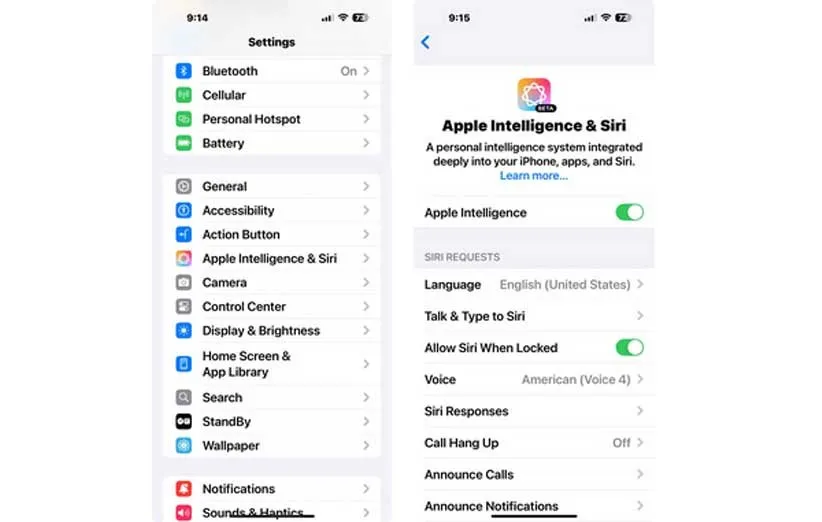Open Cellular settings
This screenshot has width=822, height=522.
coord(270,95)
